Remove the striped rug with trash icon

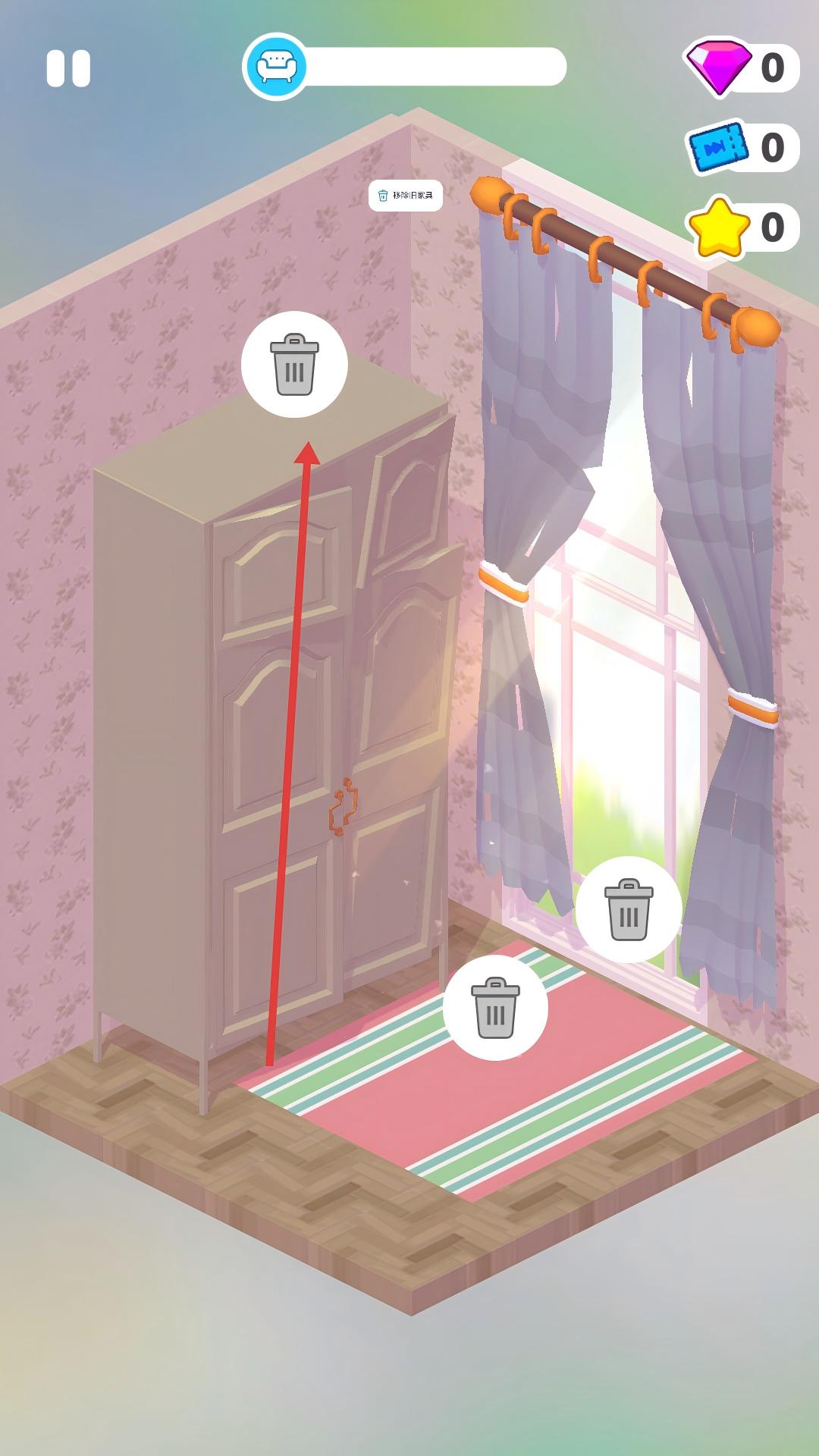[495, 1007]
